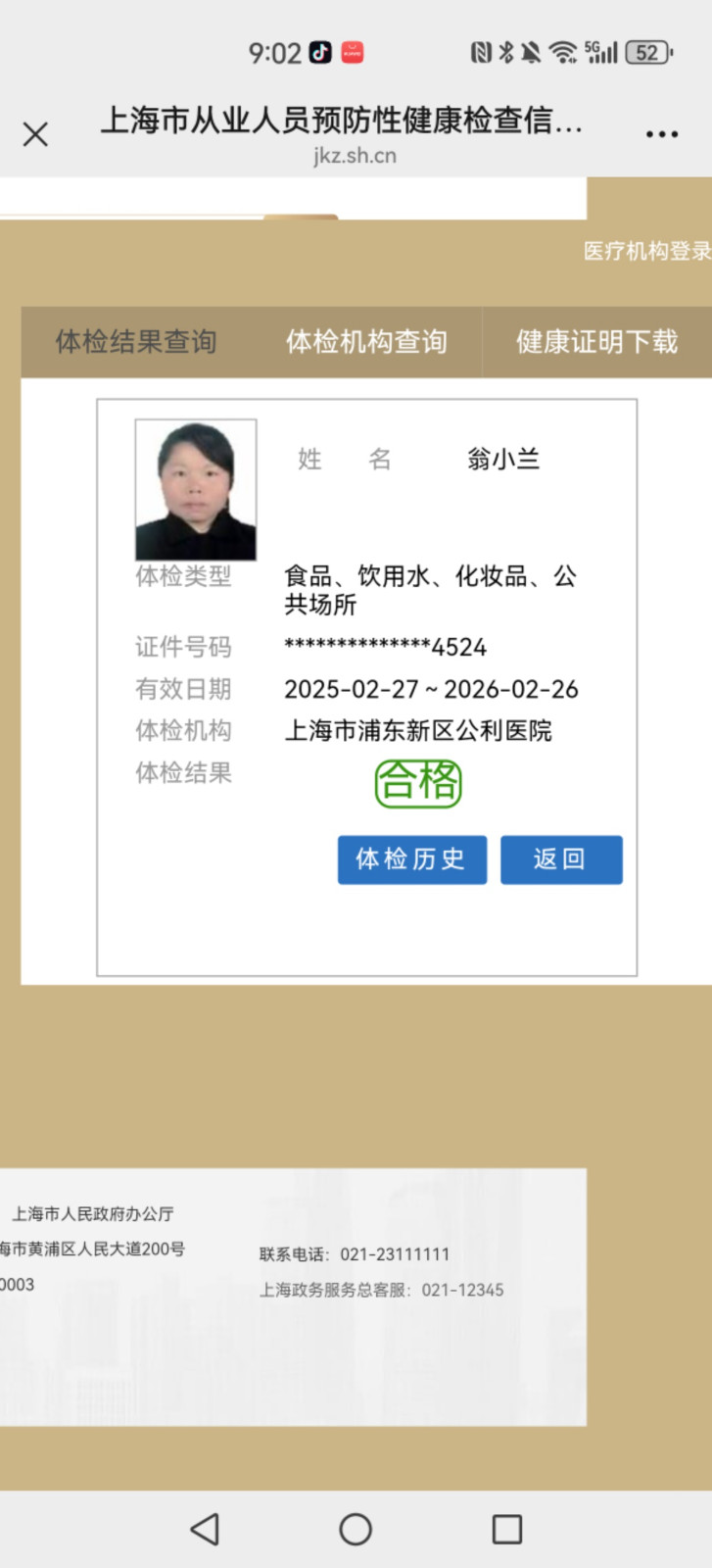Open the three-dot overflow menu
Image resolution: width=712 pixels, height=1568 pixels.
pyautogui.click(x=662, y=134)
